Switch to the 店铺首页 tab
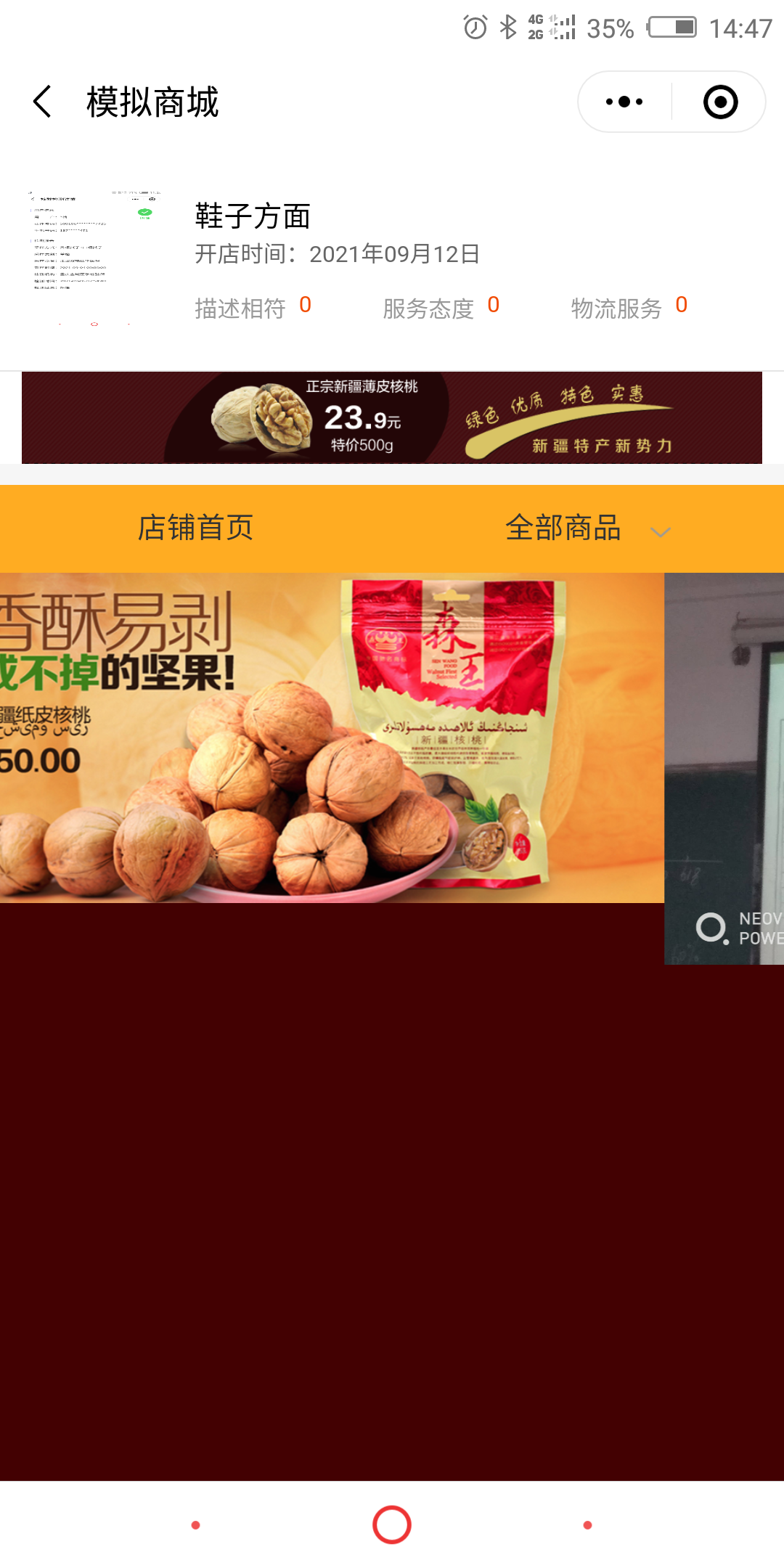This screenshot has height=1568, width=784. tap(196, 528)
